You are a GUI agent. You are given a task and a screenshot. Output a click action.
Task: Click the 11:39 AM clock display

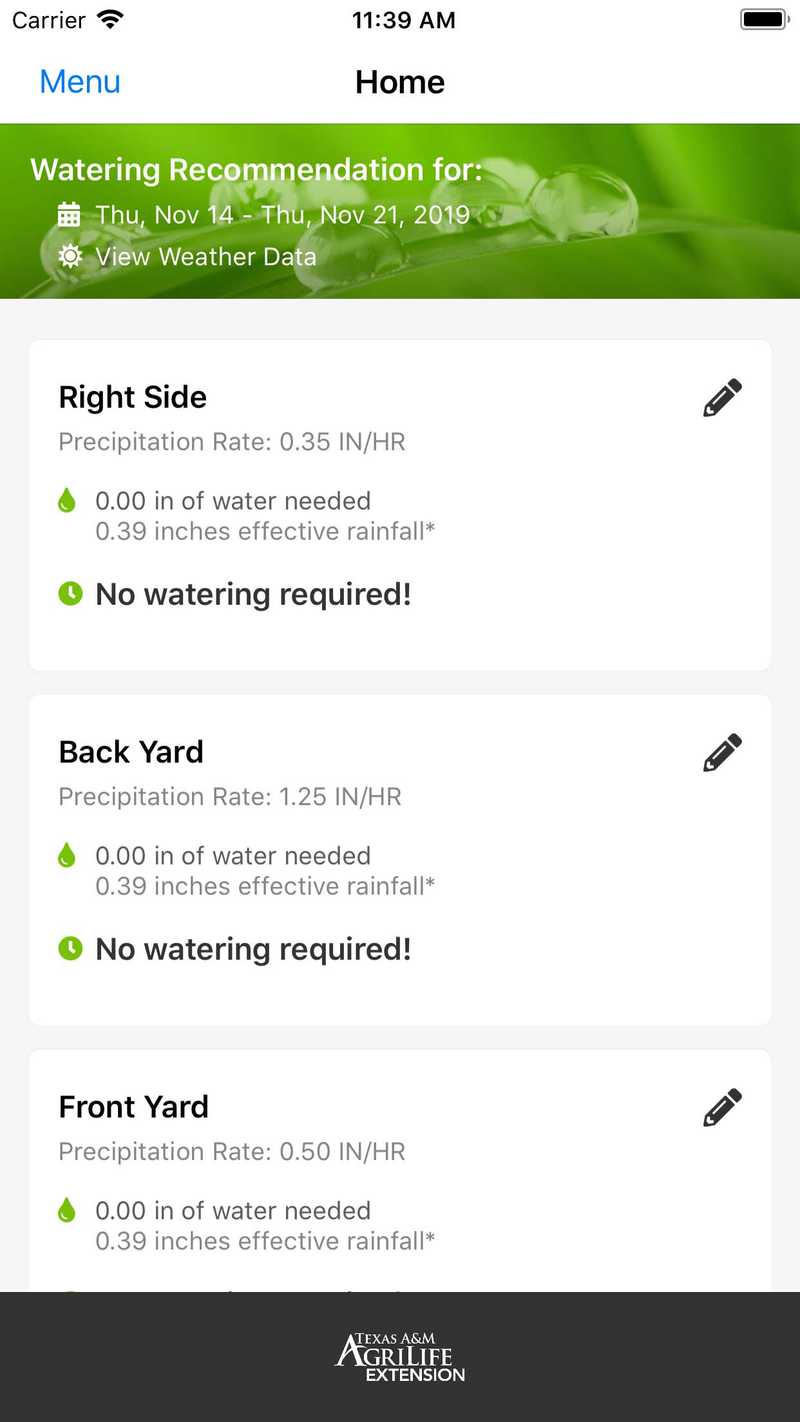coord(404,19)
